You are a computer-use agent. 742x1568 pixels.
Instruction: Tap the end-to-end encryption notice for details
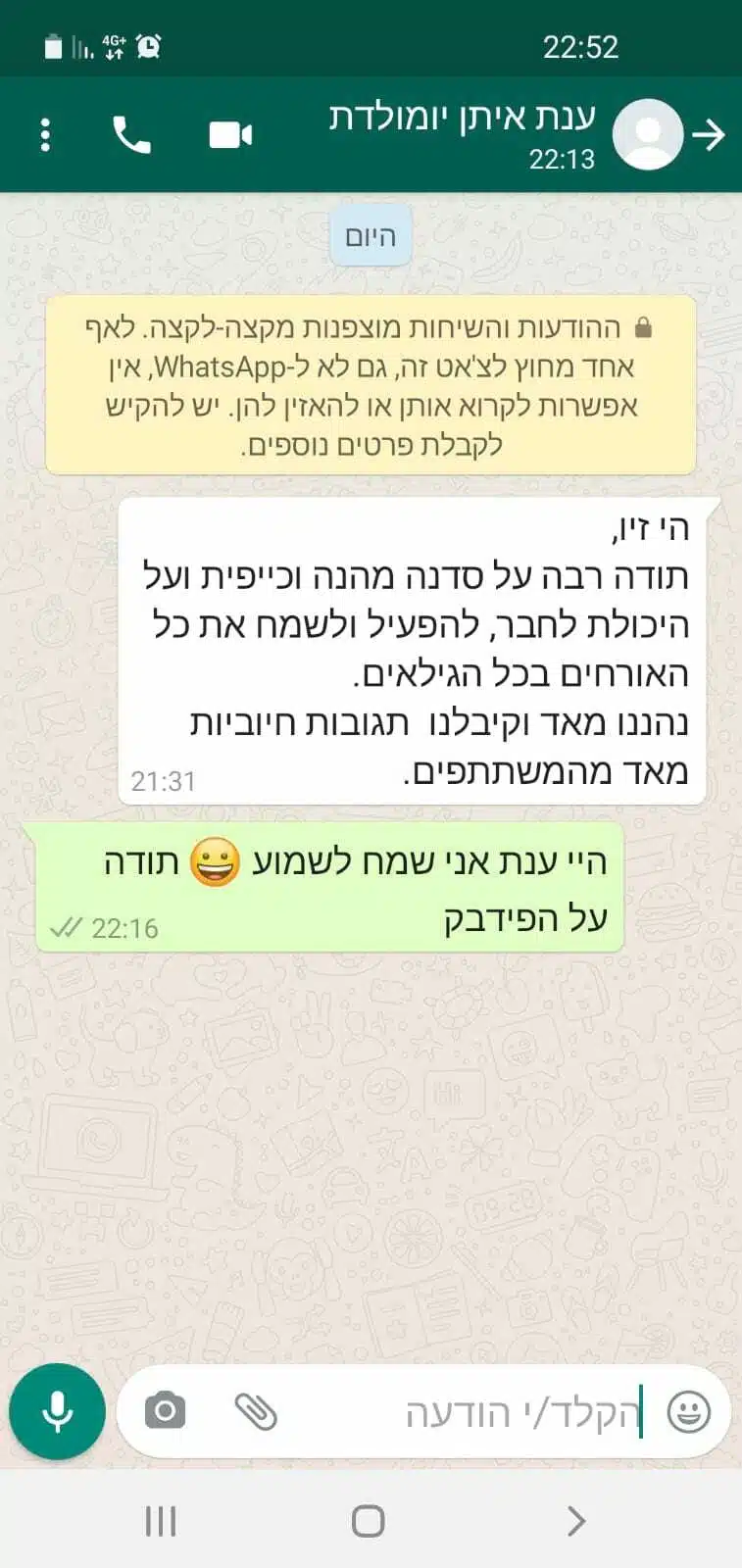pyautogui.click(x=371, y=385)
